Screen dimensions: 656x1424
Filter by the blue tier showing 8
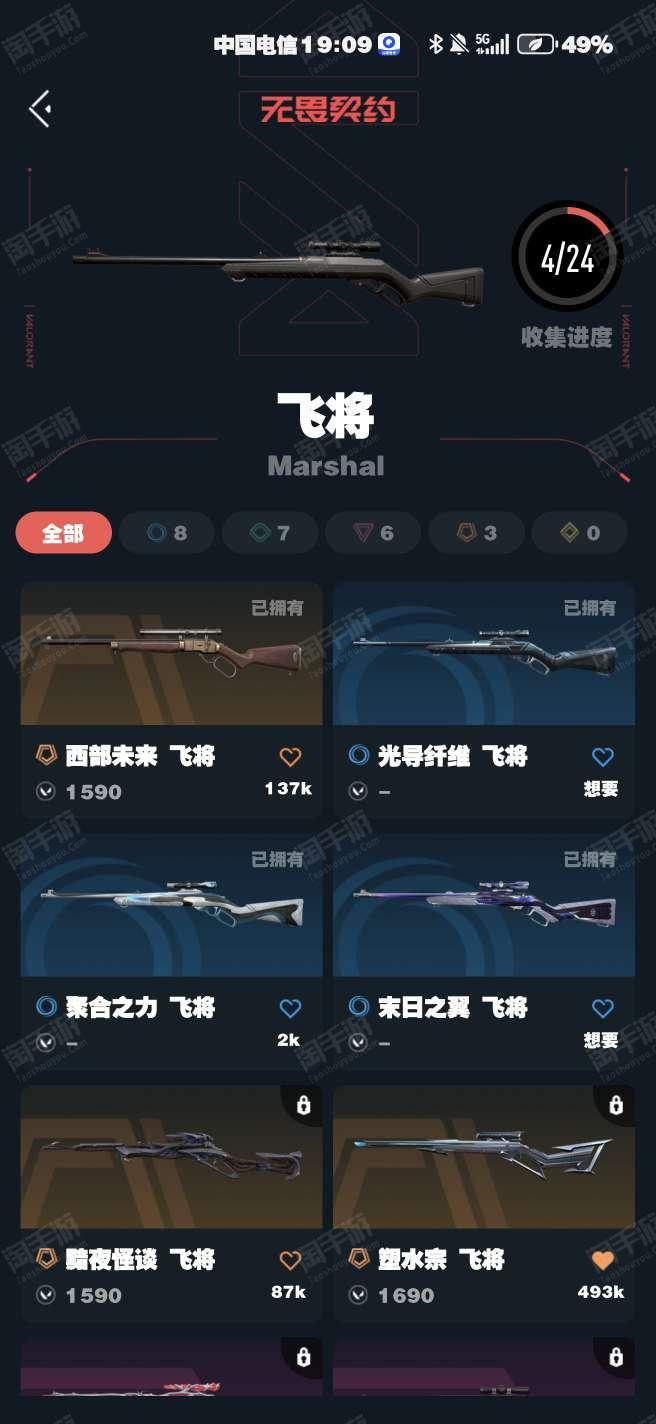(x=166, y=533)
